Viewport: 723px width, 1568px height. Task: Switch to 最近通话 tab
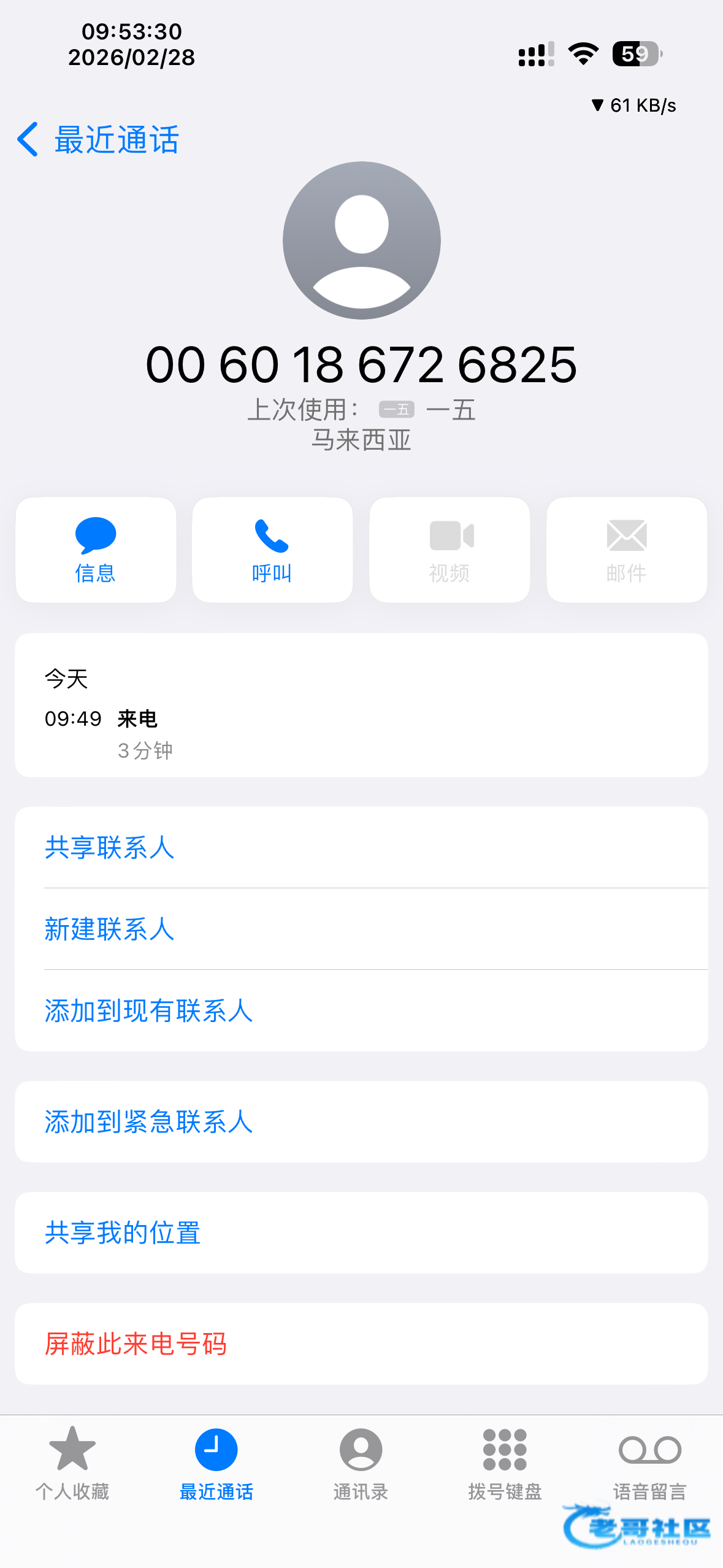click(216, 1462)
